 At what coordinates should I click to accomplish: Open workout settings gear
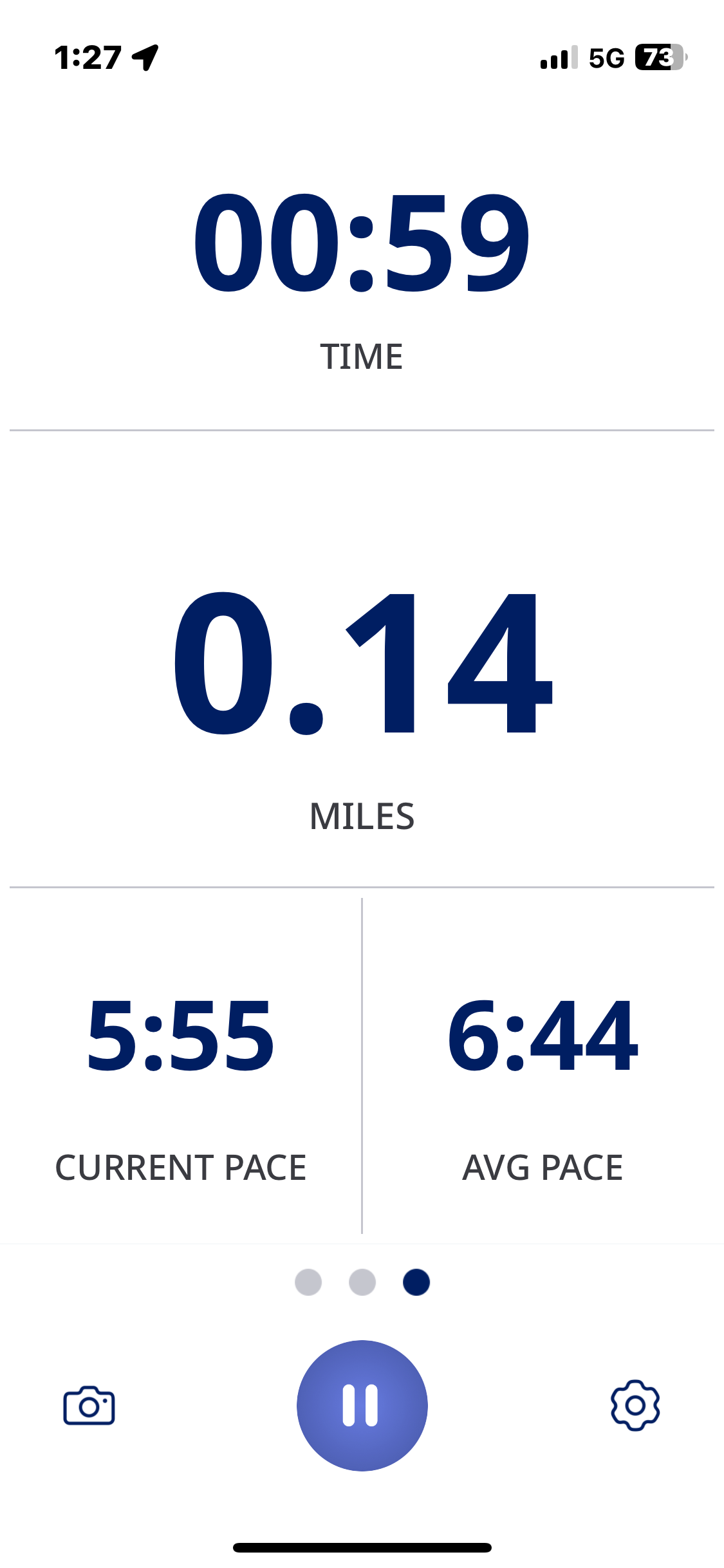pos(635,1405)
